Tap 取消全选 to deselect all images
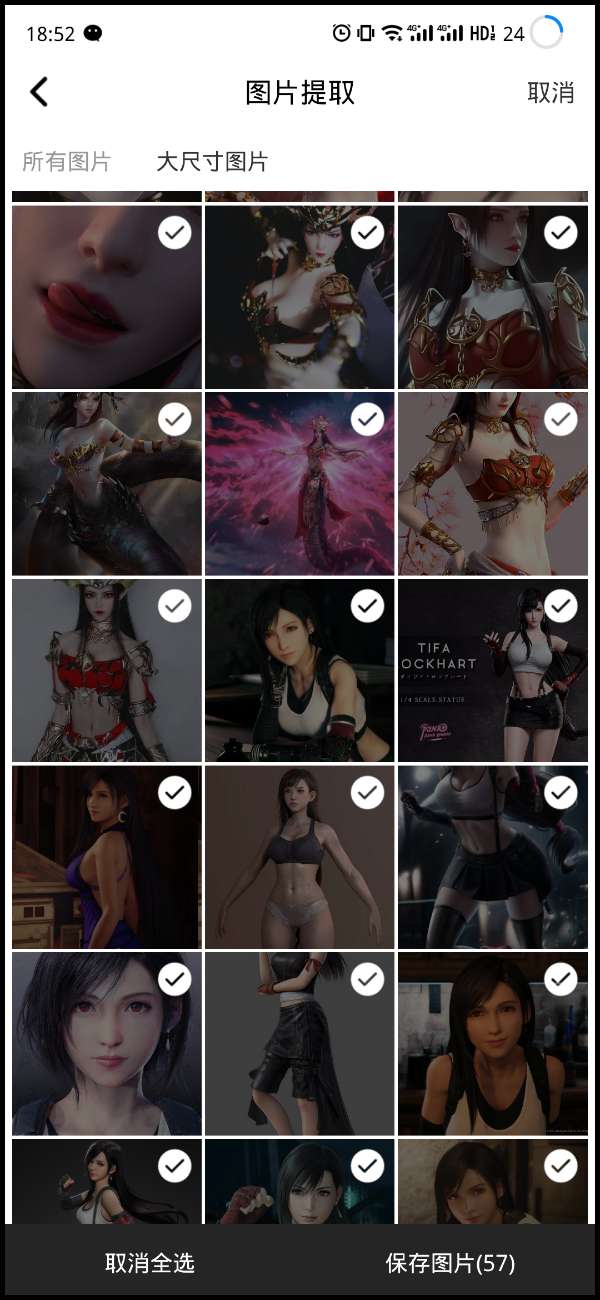 150,1263
